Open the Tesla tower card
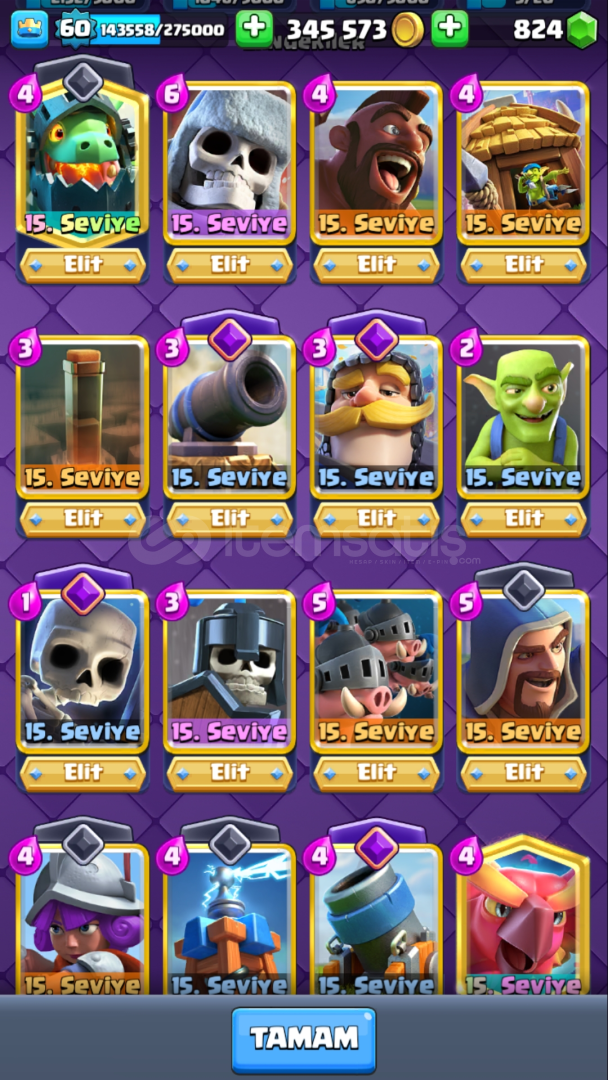Viewport: 608px width, 1080px height. coord(229,920)
